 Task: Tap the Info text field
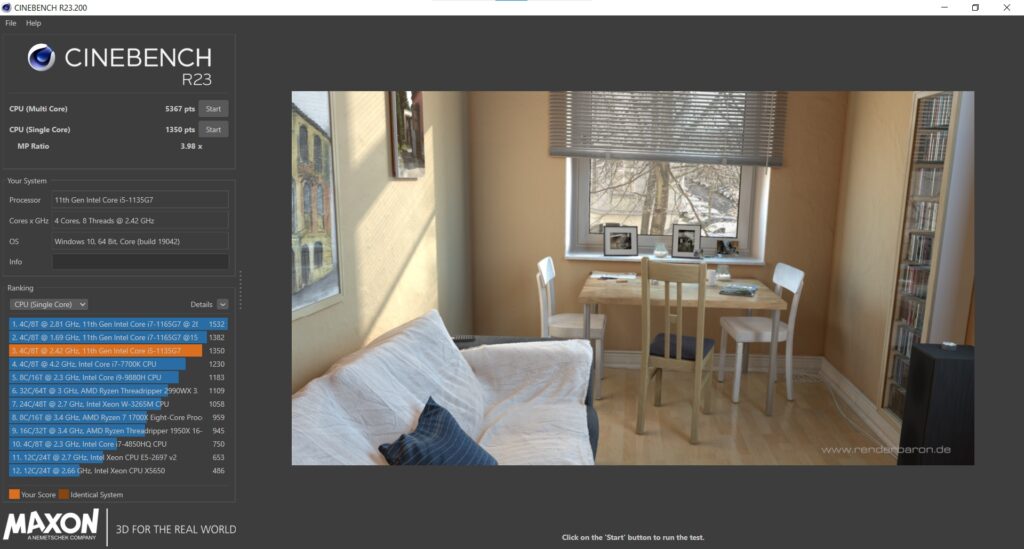140,262
